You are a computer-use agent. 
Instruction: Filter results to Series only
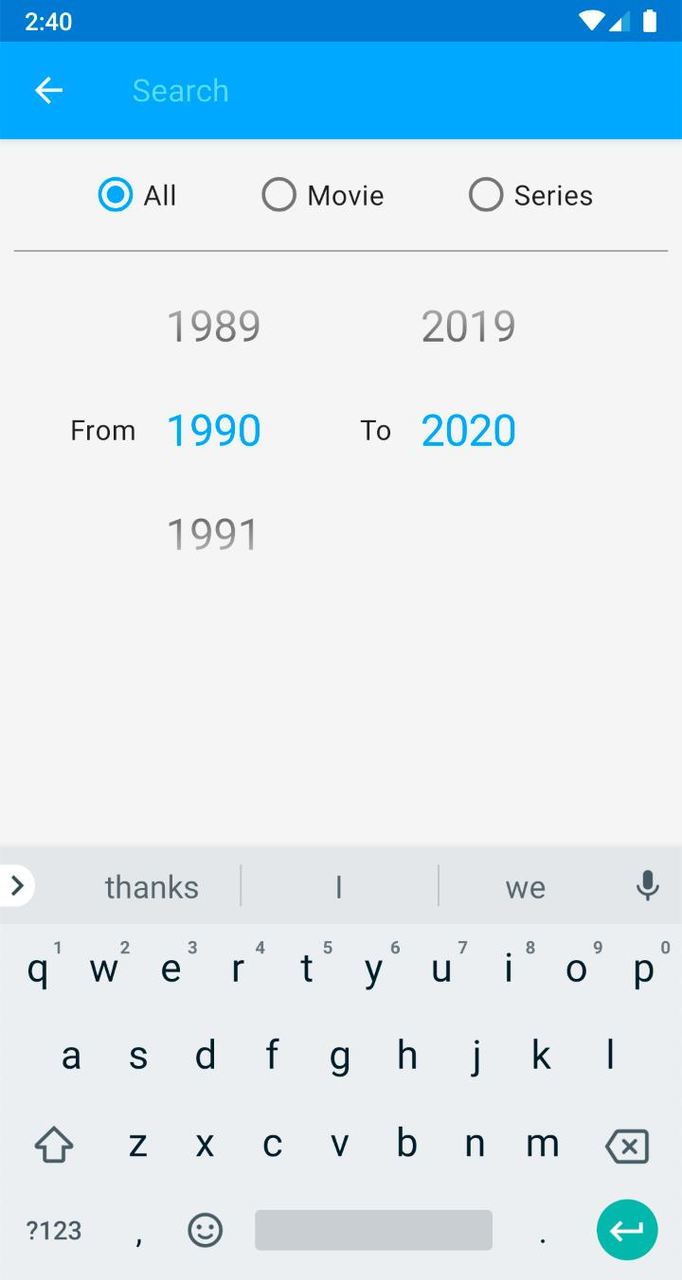(486, 195)
